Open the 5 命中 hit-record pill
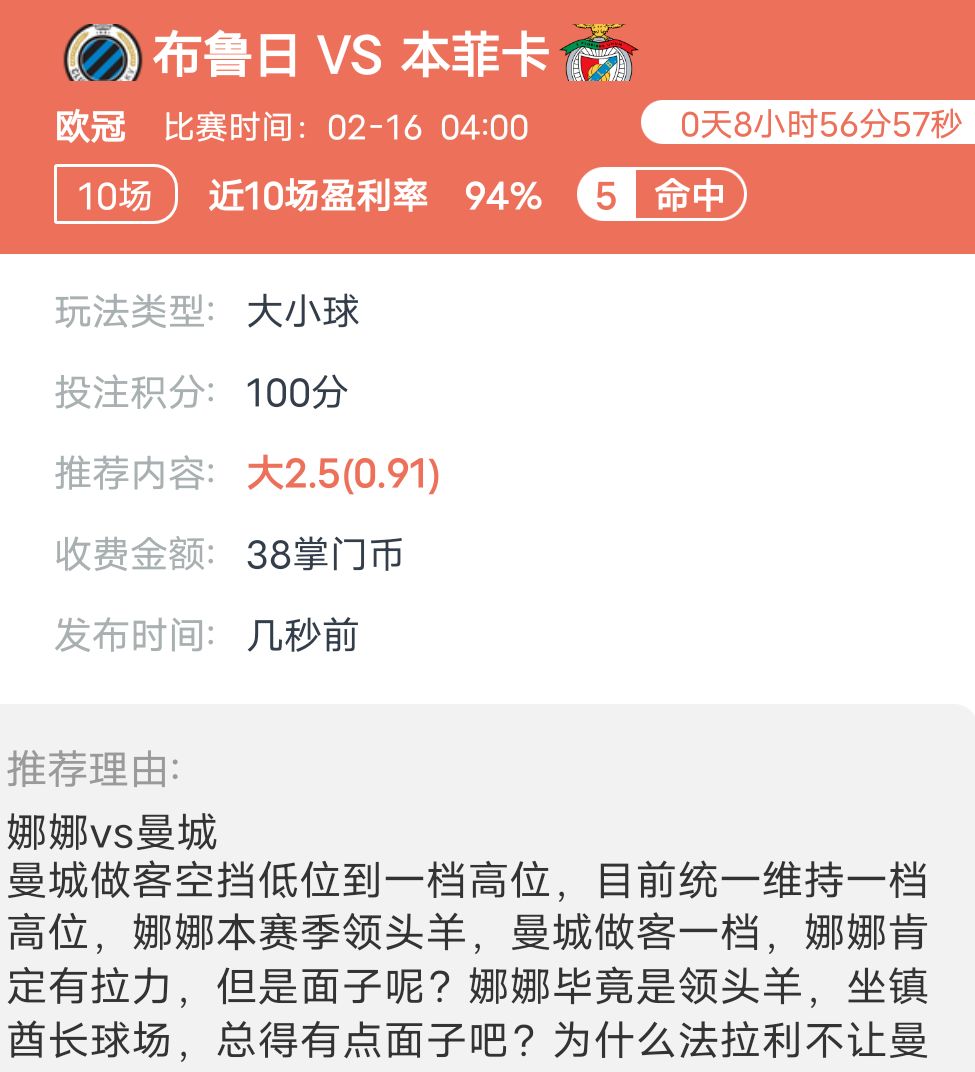The height and width of the screenshot is (1072, 975). tap(661, 195)
